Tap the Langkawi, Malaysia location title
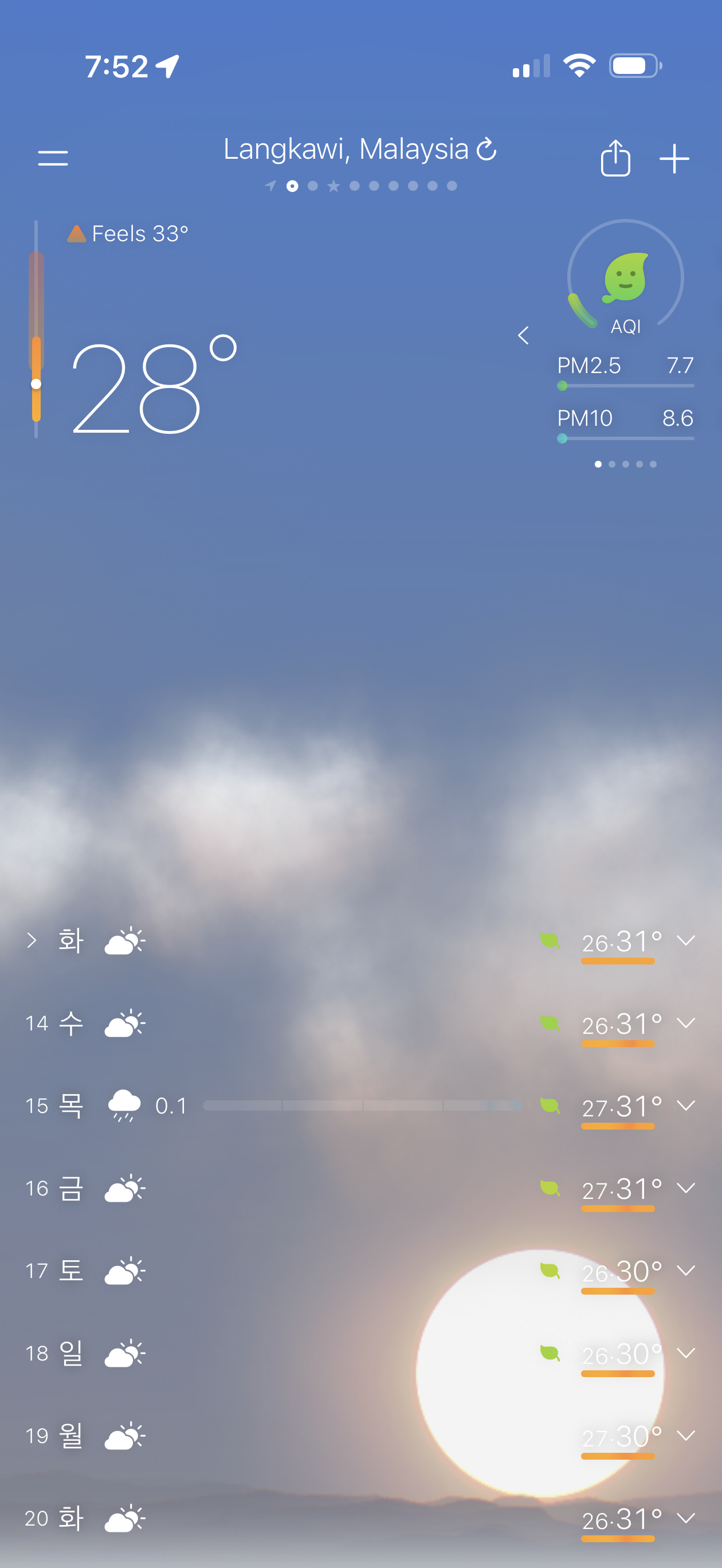Image resolution: width=722 pixels, height=1568 pixels. pyautogui.click(x=348, y=149)
